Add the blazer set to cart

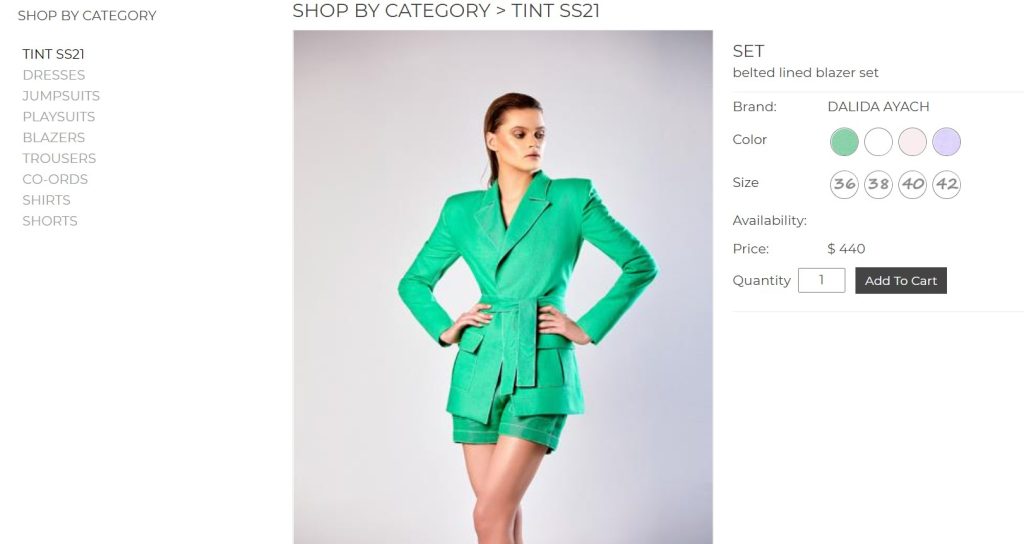click(x=900, y=281)
